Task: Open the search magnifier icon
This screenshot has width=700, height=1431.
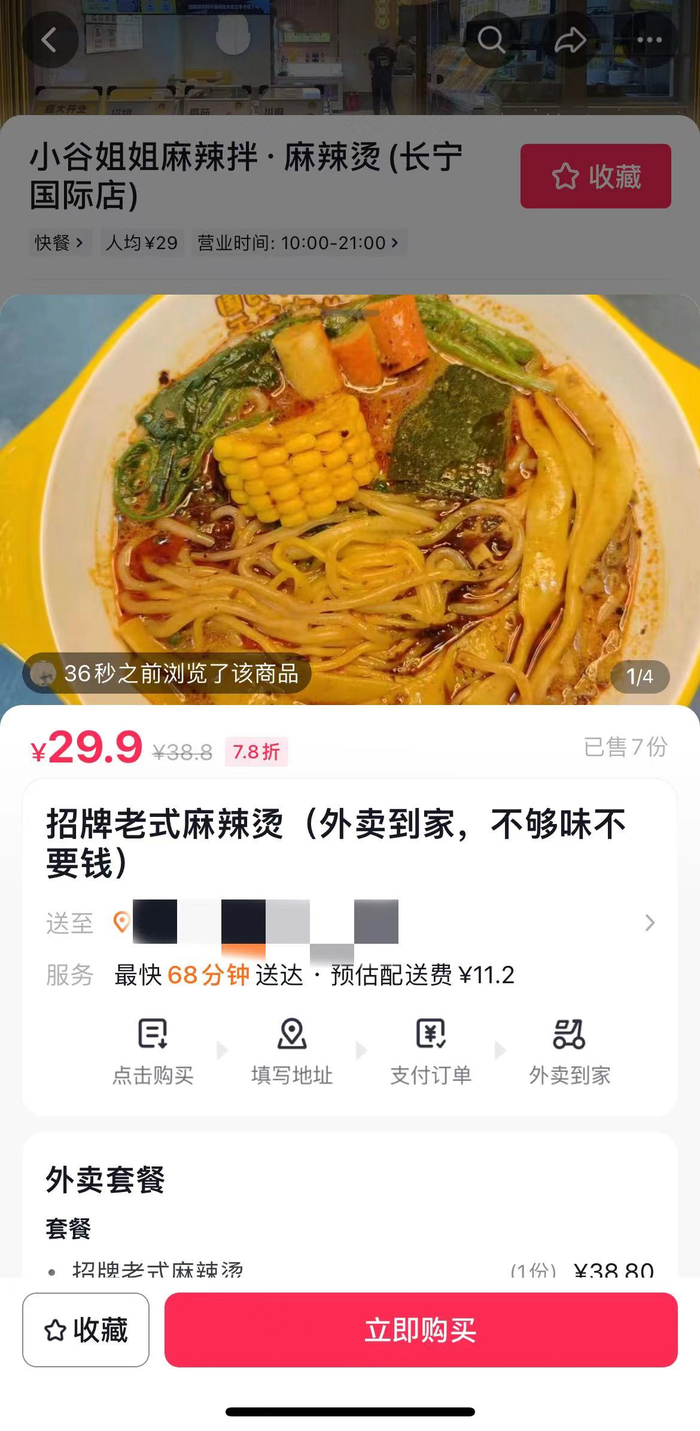Action: pos(491,40)
